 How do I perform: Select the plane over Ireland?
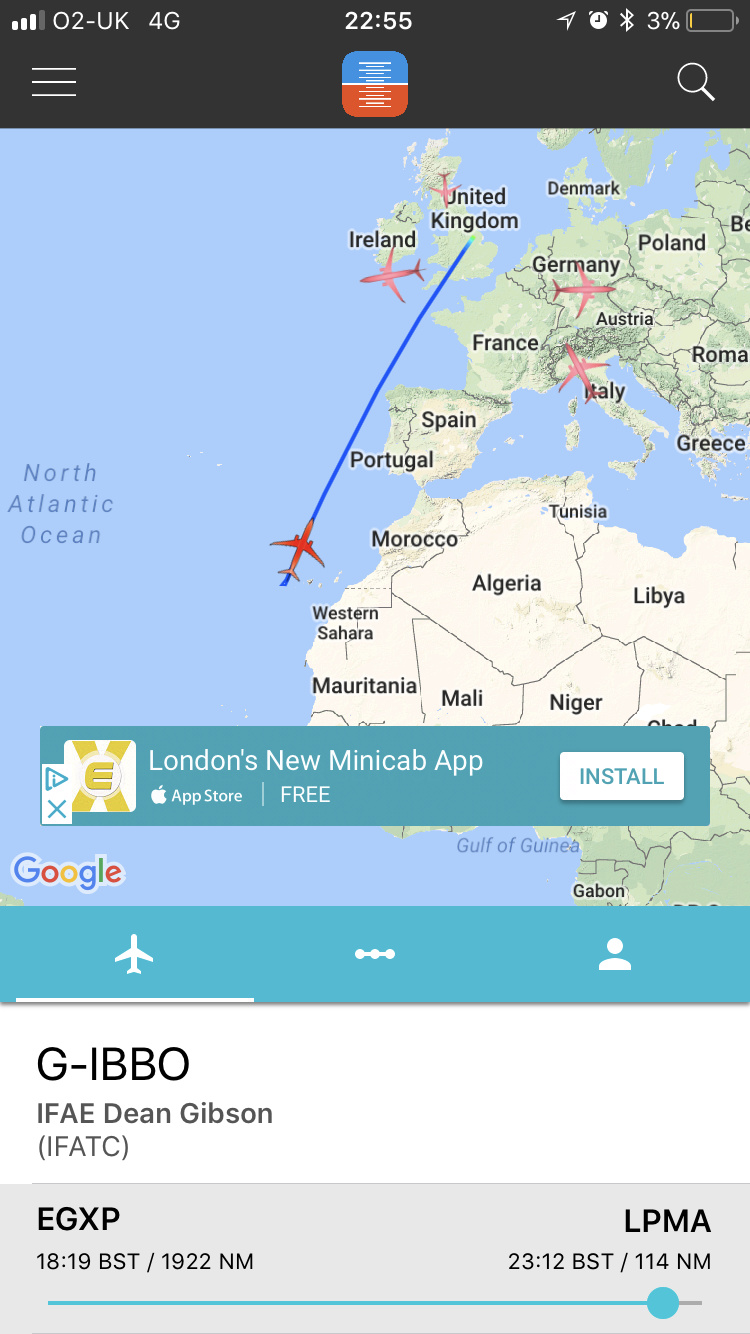click(392, 273)
